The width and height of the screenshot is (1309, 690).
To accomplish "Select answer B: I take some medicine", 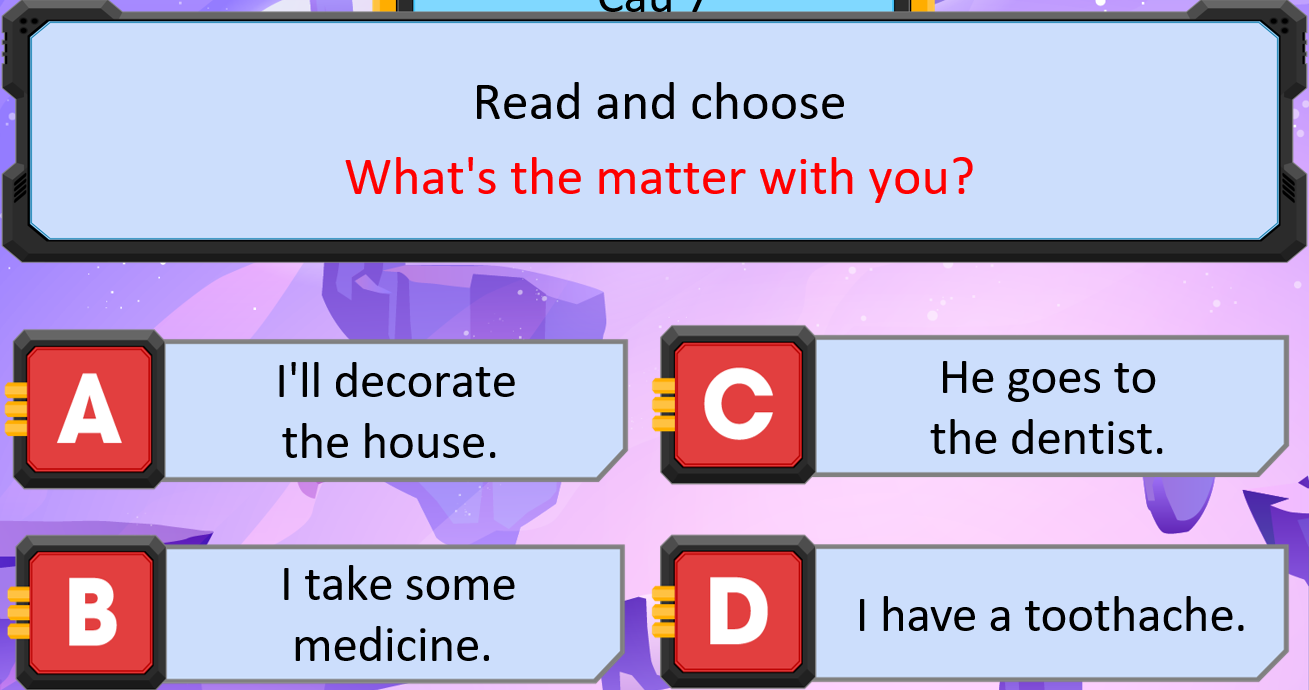I will [x=394, y=613].
